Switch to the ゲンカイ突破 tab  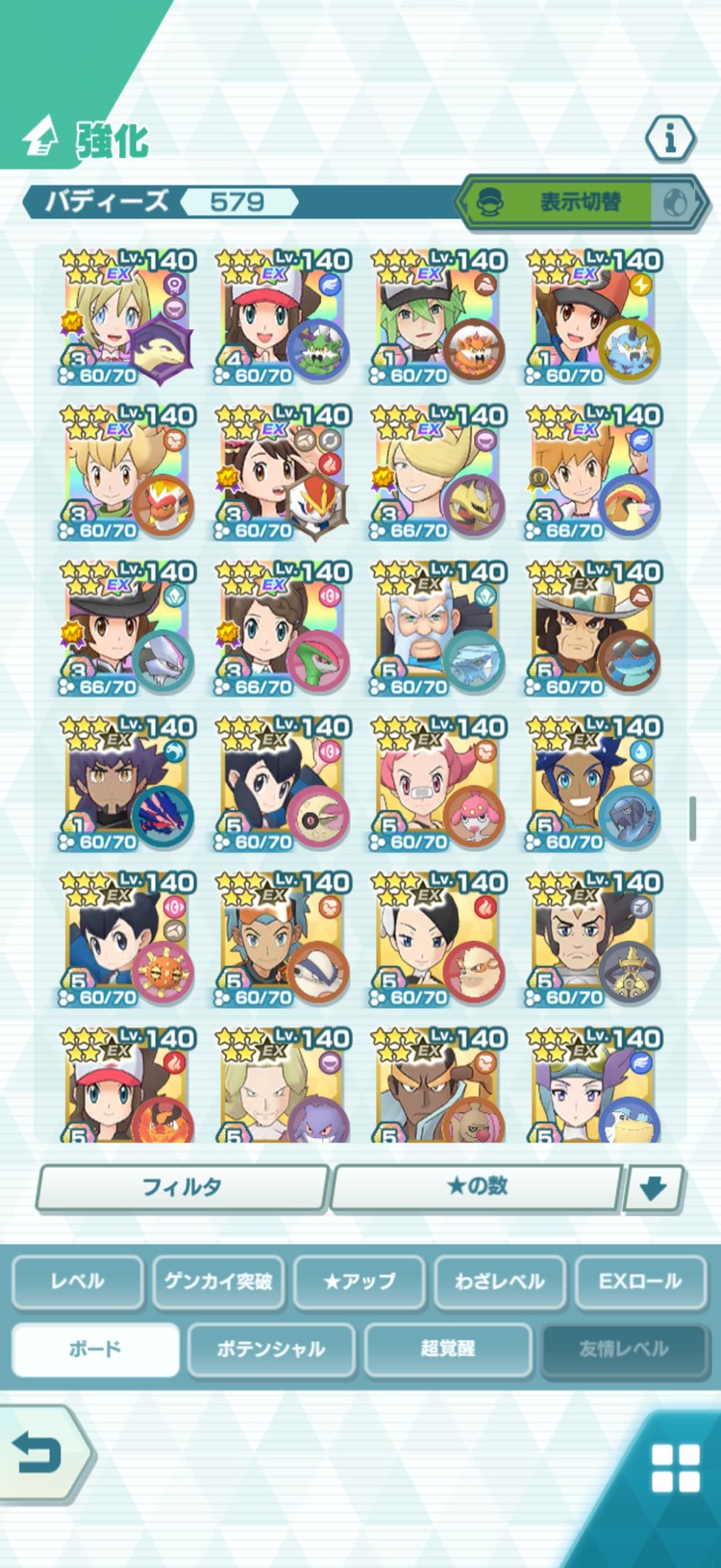tap(218, 1281)
